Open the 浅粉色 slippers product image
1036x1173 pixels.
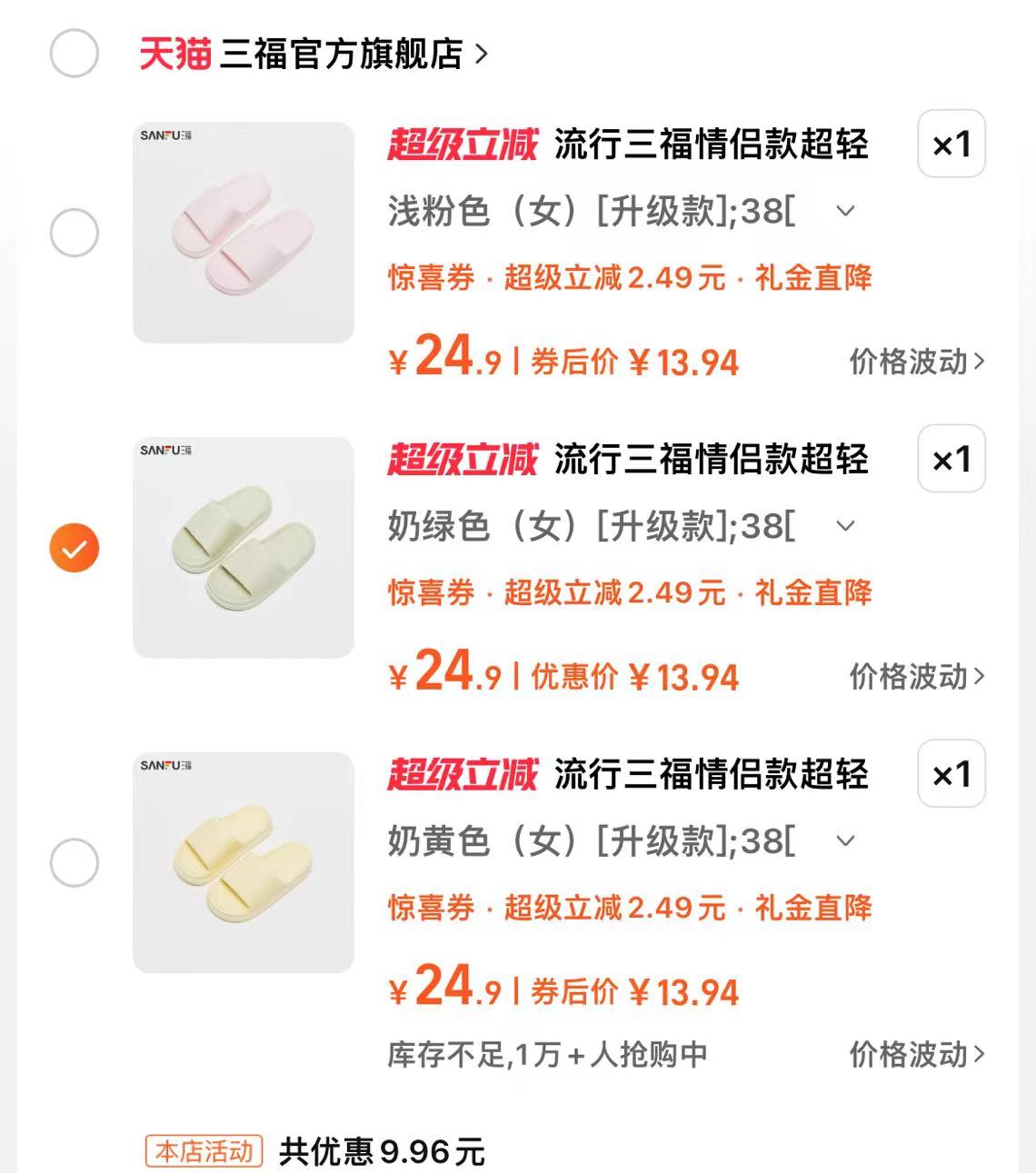(x=243, y=233)
